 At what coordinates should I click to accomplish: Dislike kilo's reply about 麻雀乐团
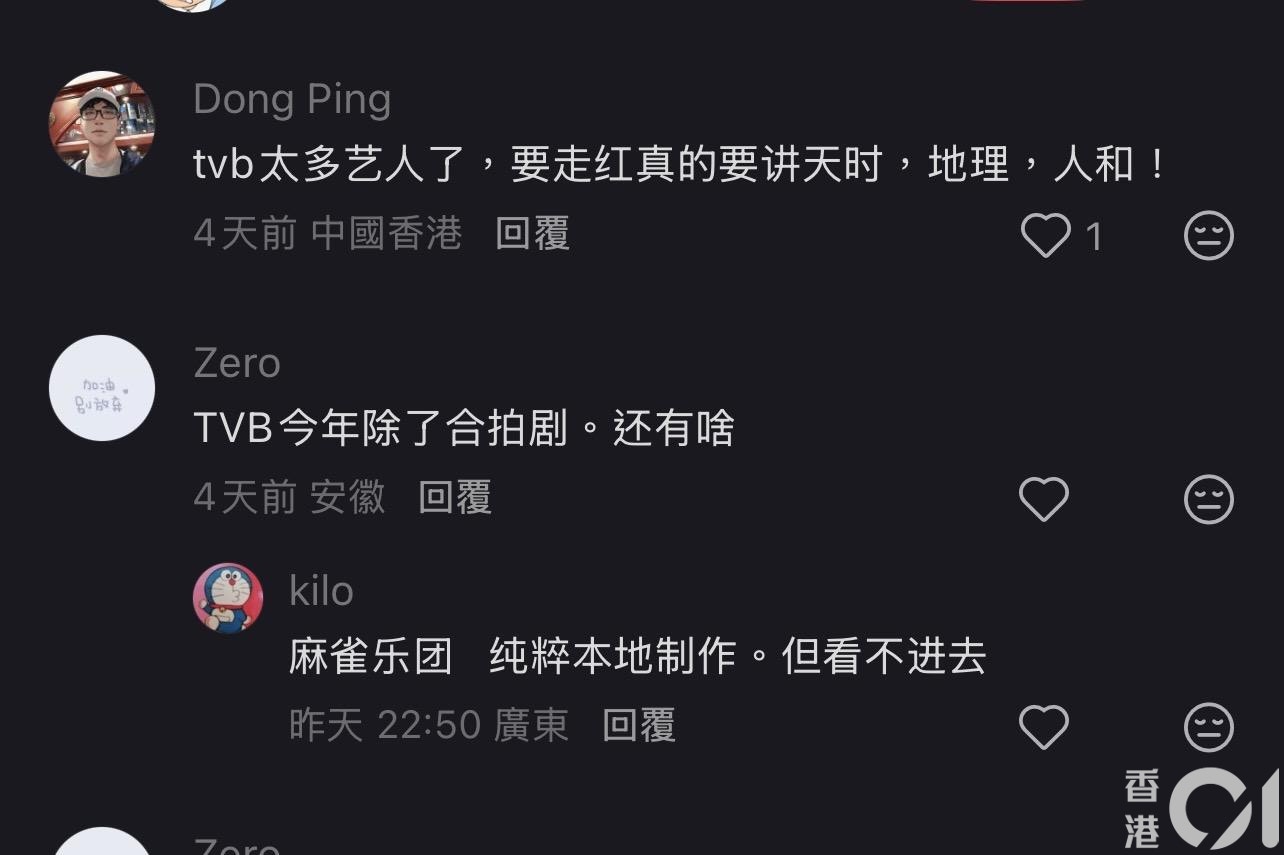[x=1208, y=726]
